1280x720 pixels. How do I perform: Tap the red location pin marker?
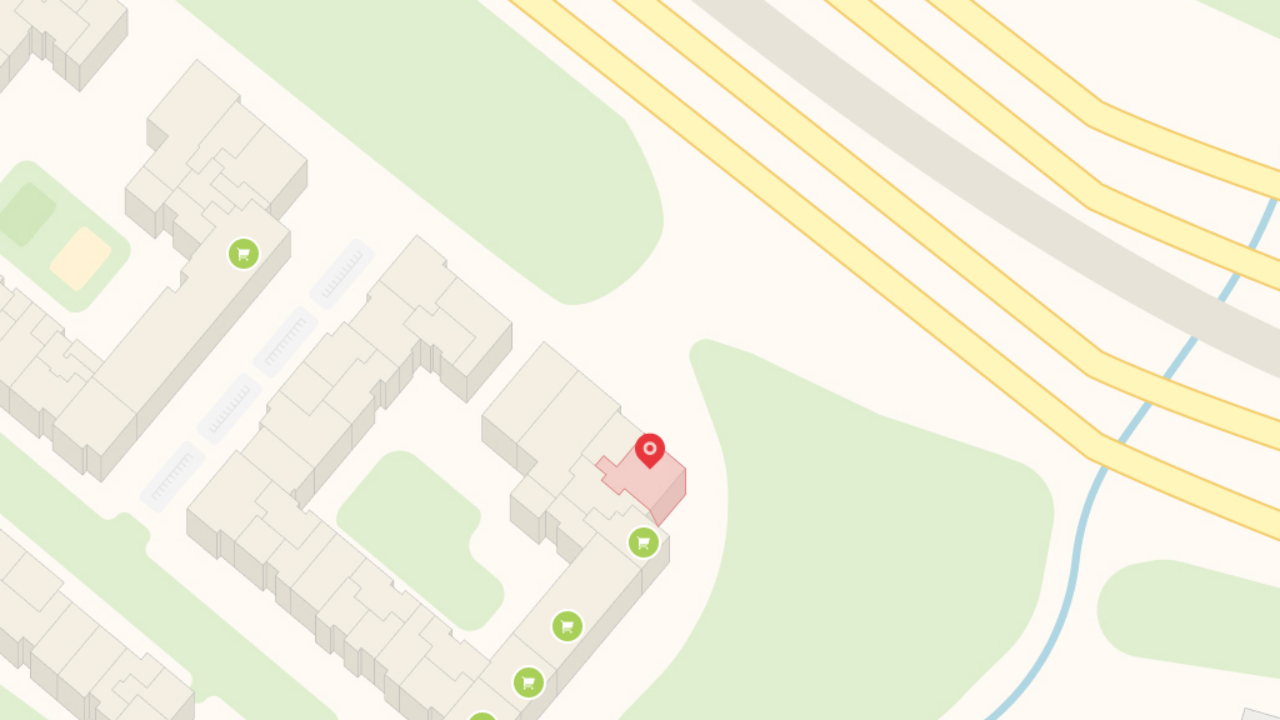[650, 449]
